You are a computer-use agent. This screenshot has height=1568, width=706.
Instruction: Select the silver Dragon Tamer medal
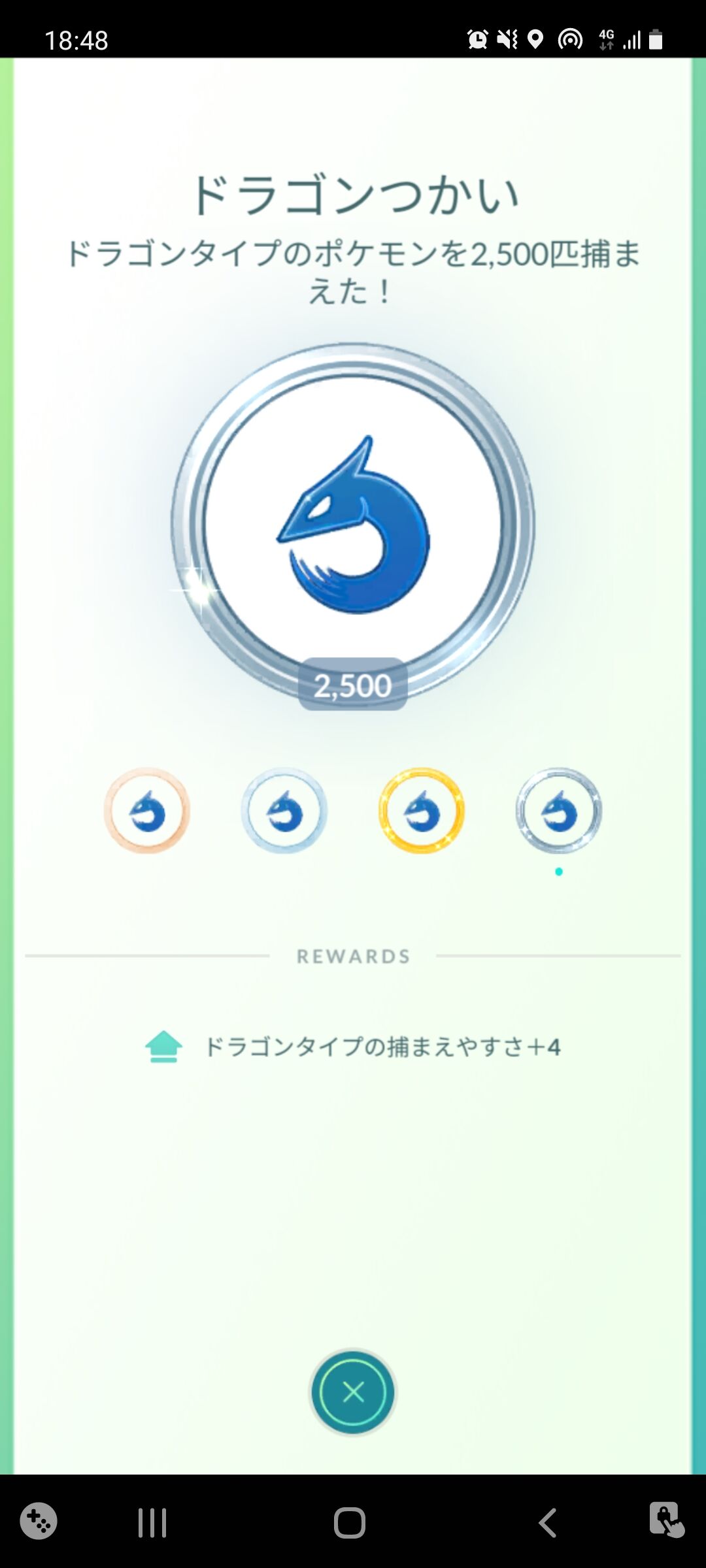pyautogui.click(x=284, y=812)
